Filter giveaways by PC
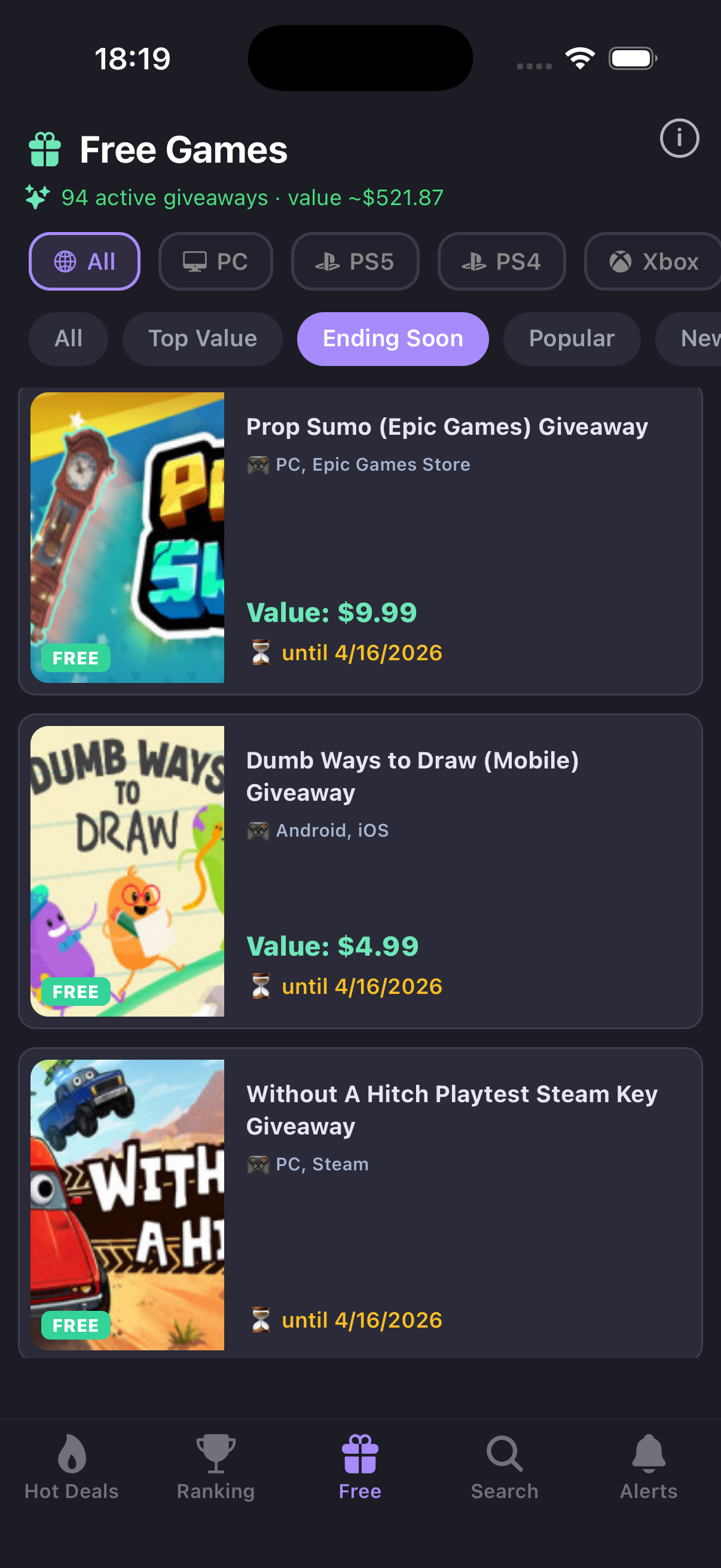The height and width of the screenshot is (1568, 721). 215,262
